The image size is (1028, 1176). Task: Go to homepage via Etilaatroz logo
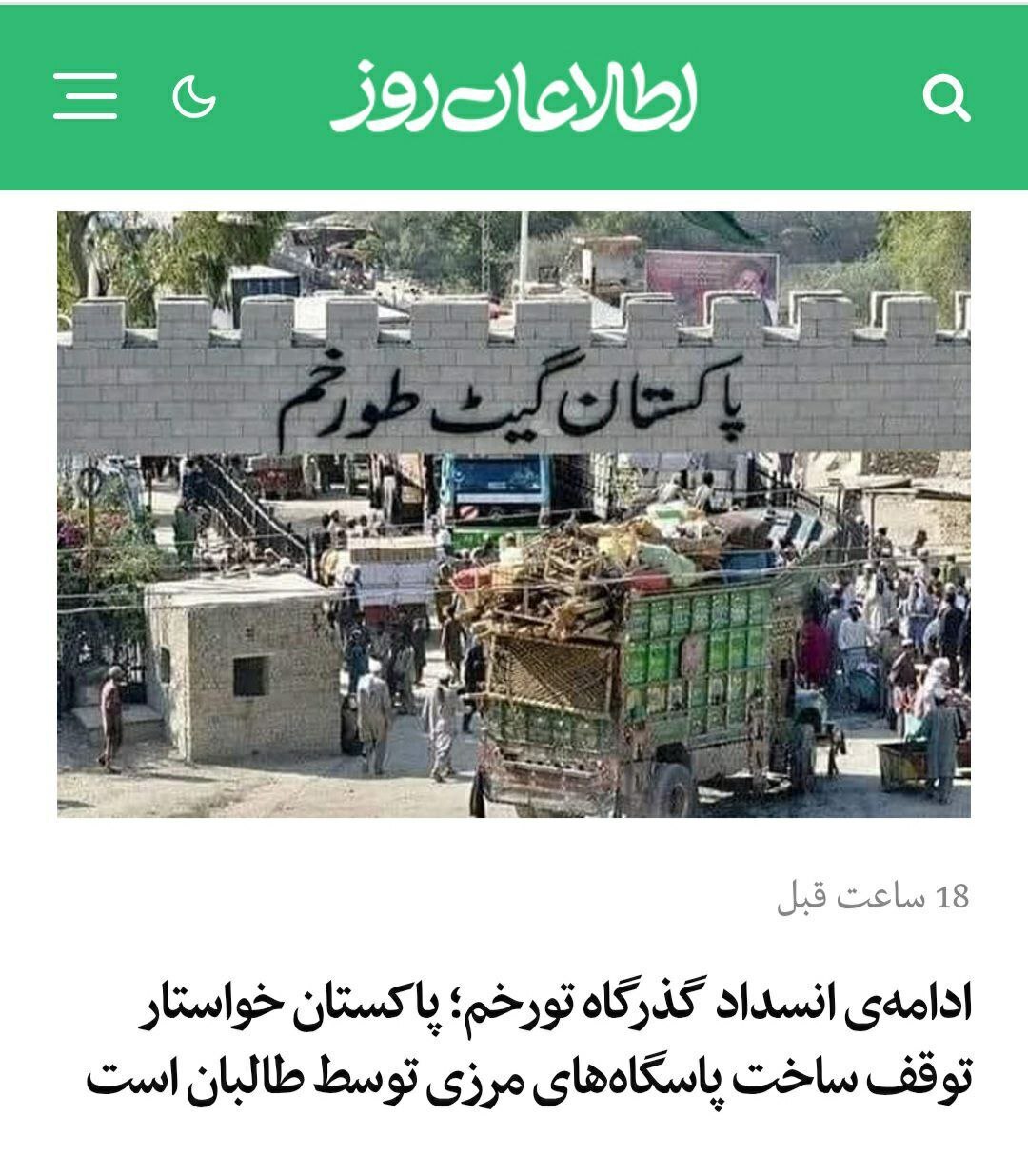pos(514,95)
